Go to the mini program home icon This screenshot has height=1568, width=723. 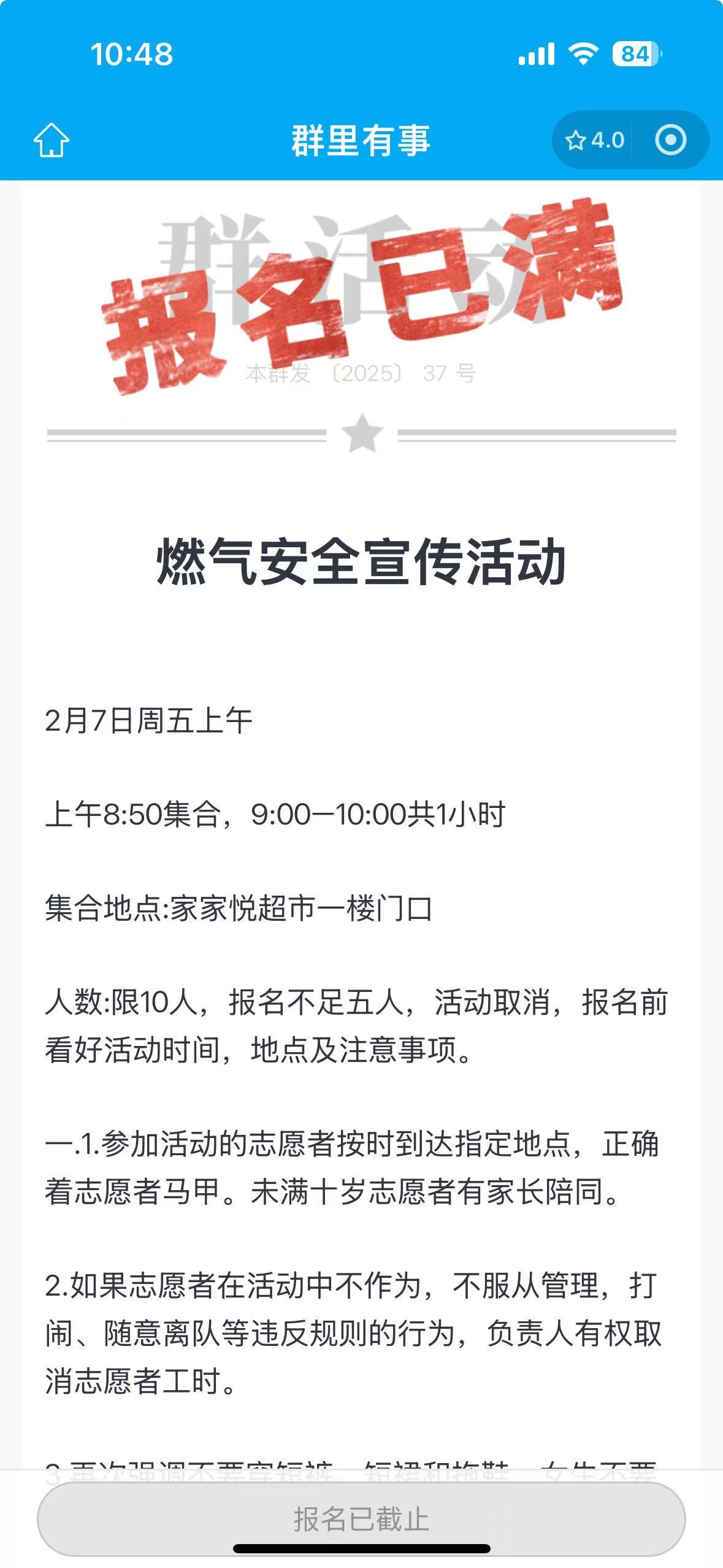[x=52, y=140]
